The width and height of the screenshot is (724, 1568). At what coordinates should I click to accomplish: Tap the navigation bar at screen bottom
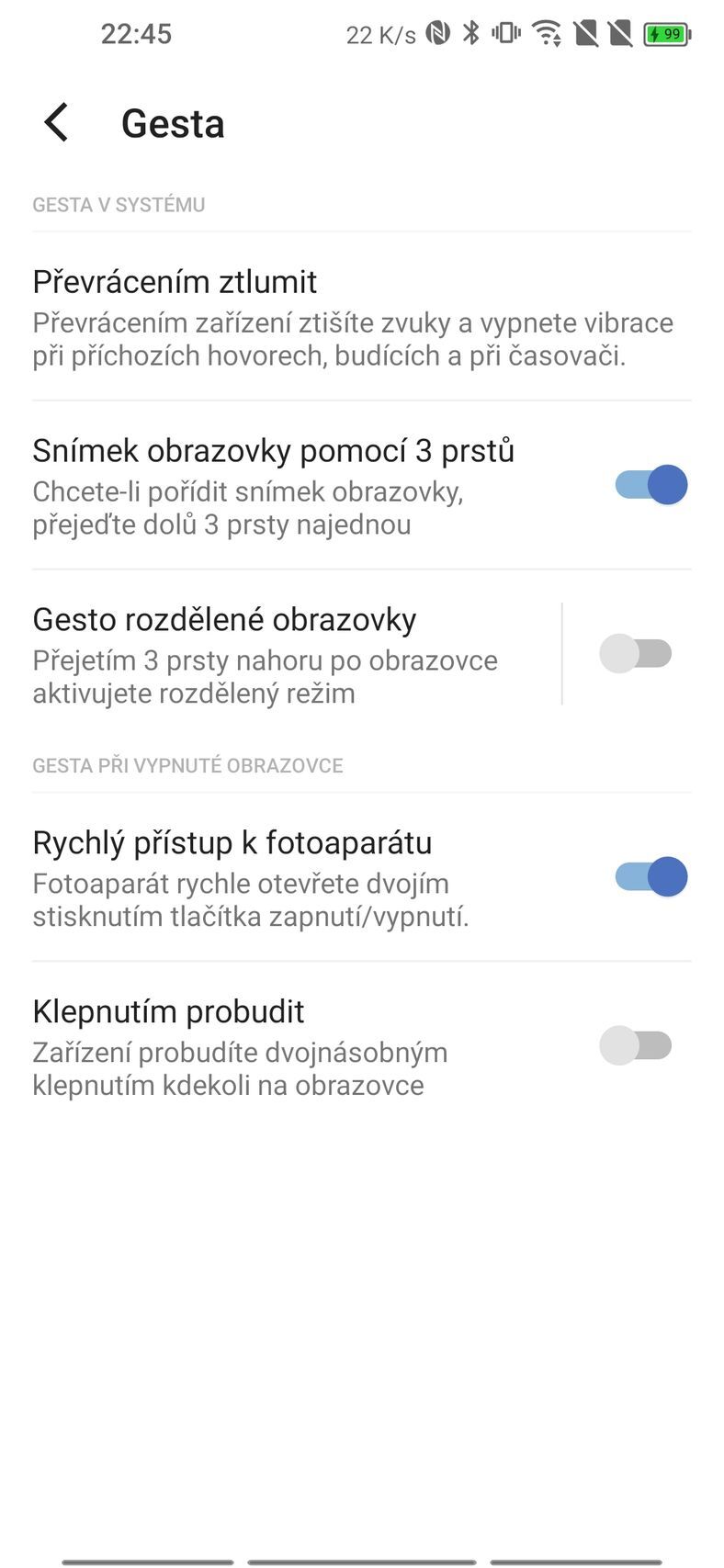pyautogui.click(x=362, y=1555)
